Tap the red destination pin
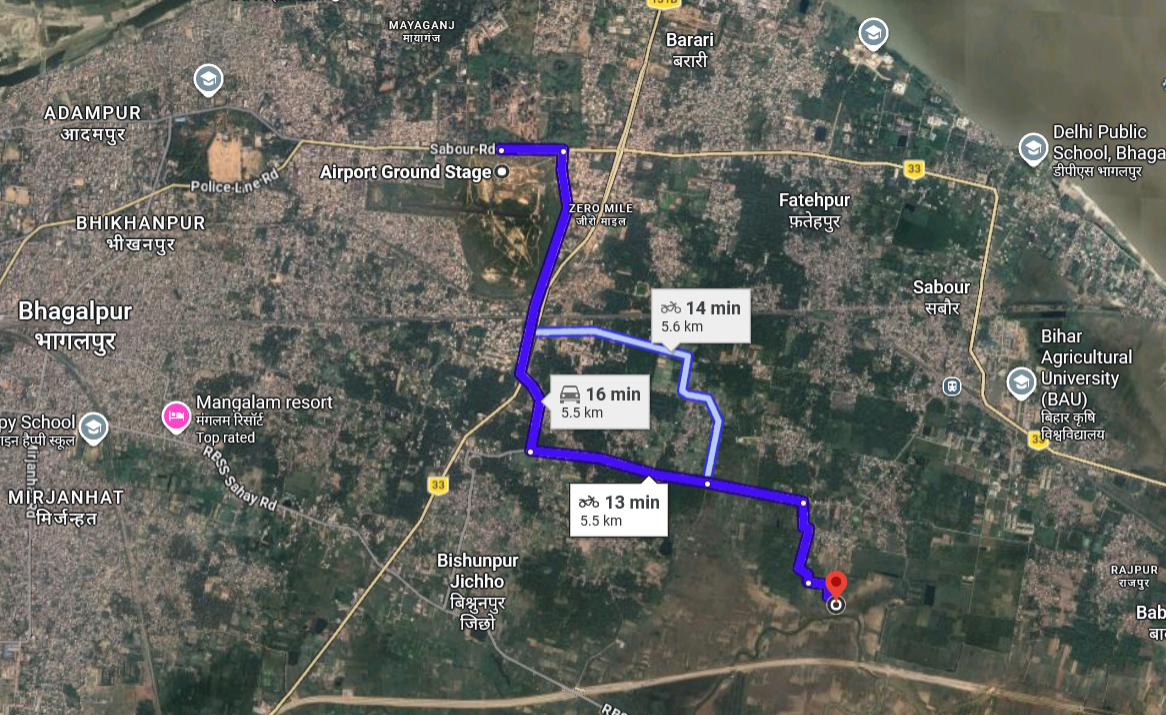This screenshot has height=715, width=1166. 836,585
